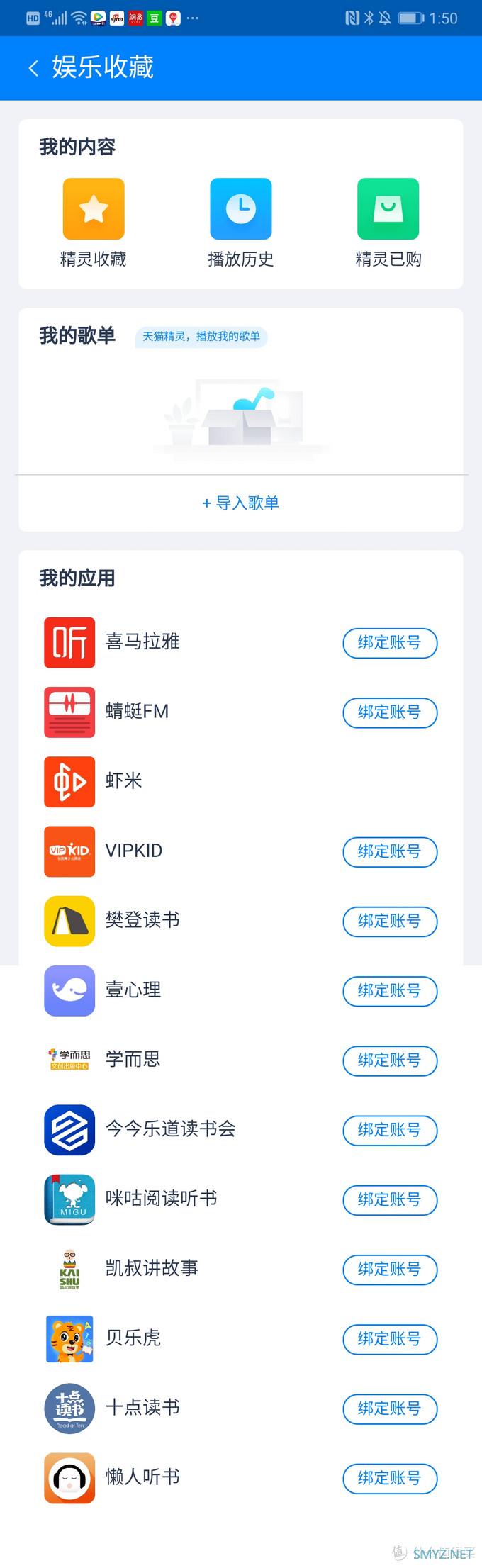
Task: Bind account for 凯叔讲故事
Action: 390,1269
